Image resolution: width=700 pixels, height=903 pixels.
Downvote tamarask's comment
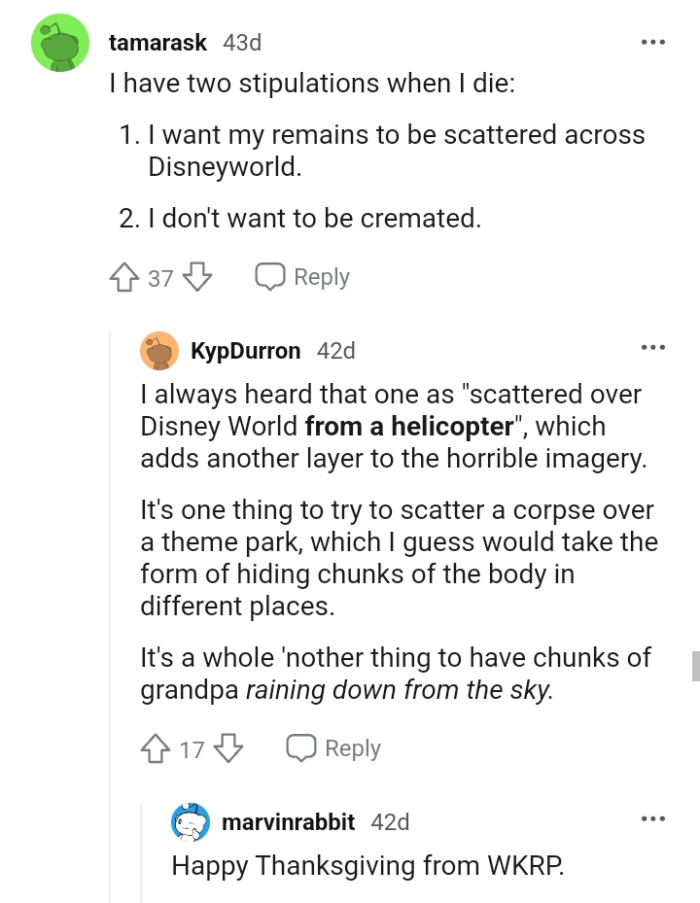[197, 277]
